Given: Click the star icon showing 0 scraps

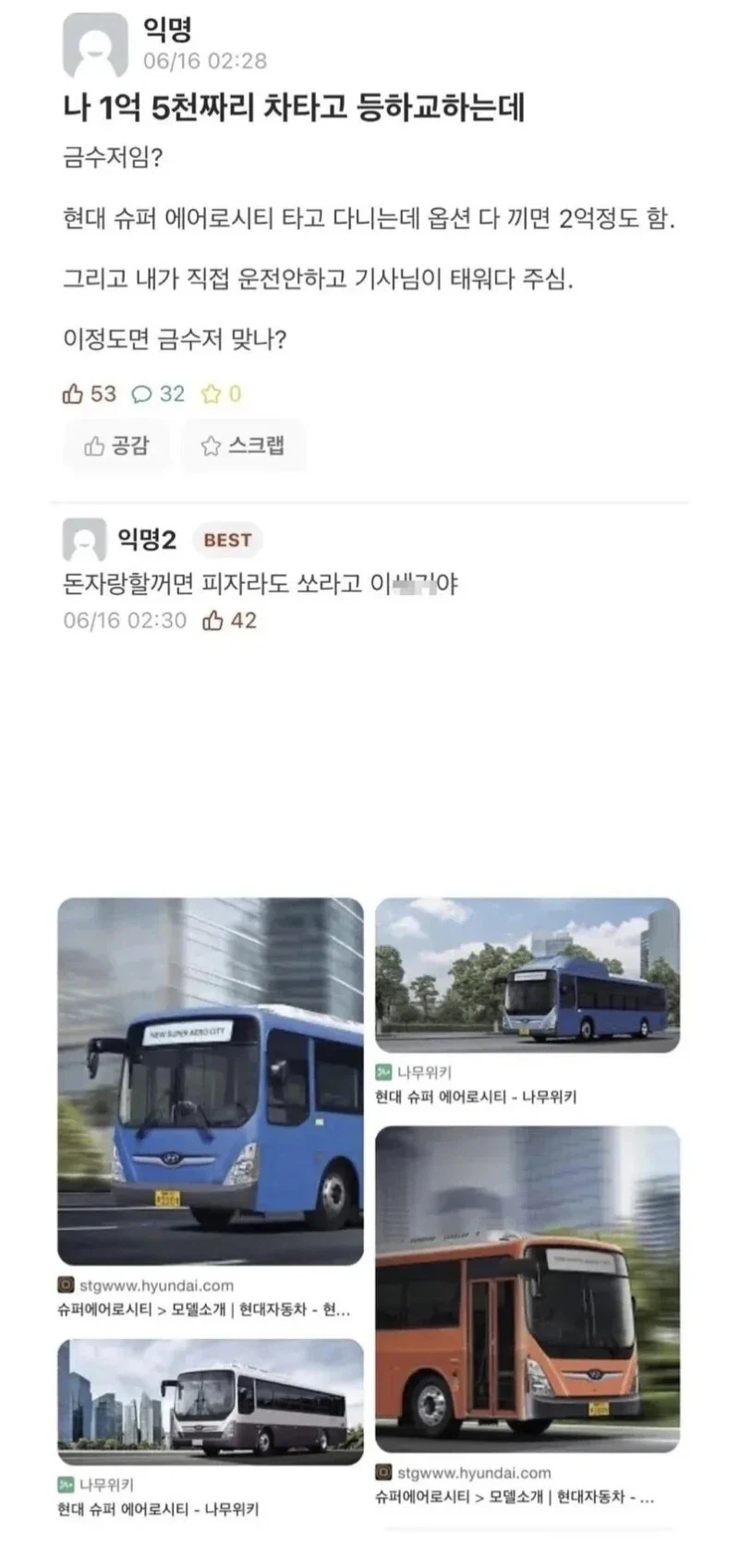Looking at the screenshot, I should pos(211,393).
